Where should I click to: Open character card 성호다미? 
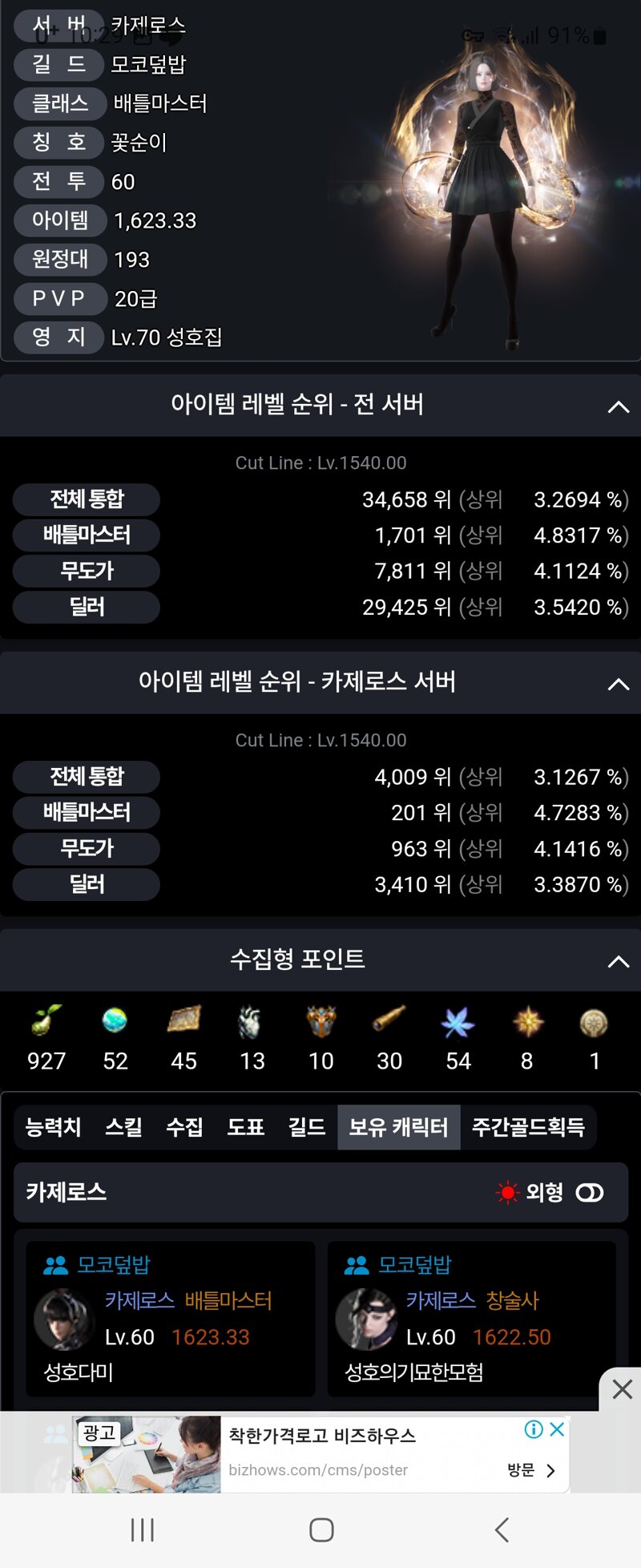[x=170, y=1319]
